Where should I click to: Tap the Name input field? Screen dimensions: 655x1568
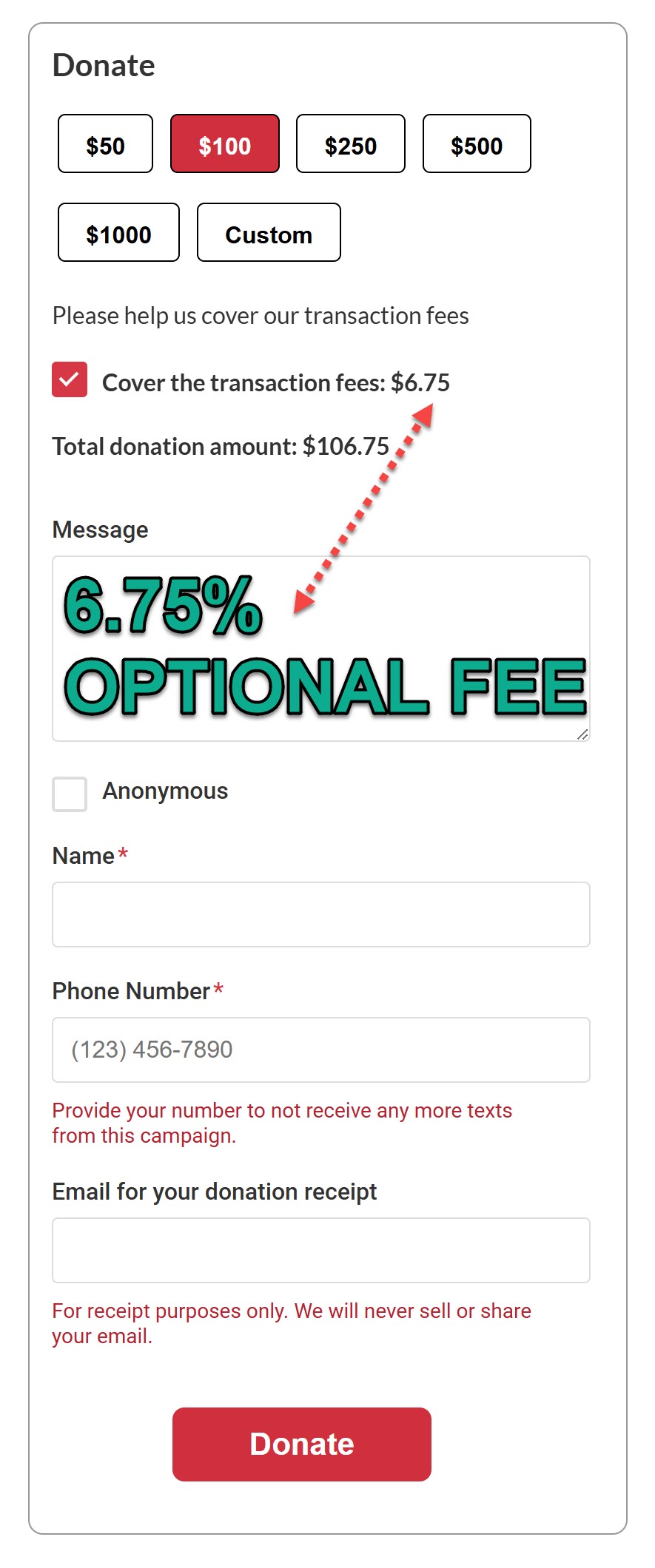click(321, 914)
